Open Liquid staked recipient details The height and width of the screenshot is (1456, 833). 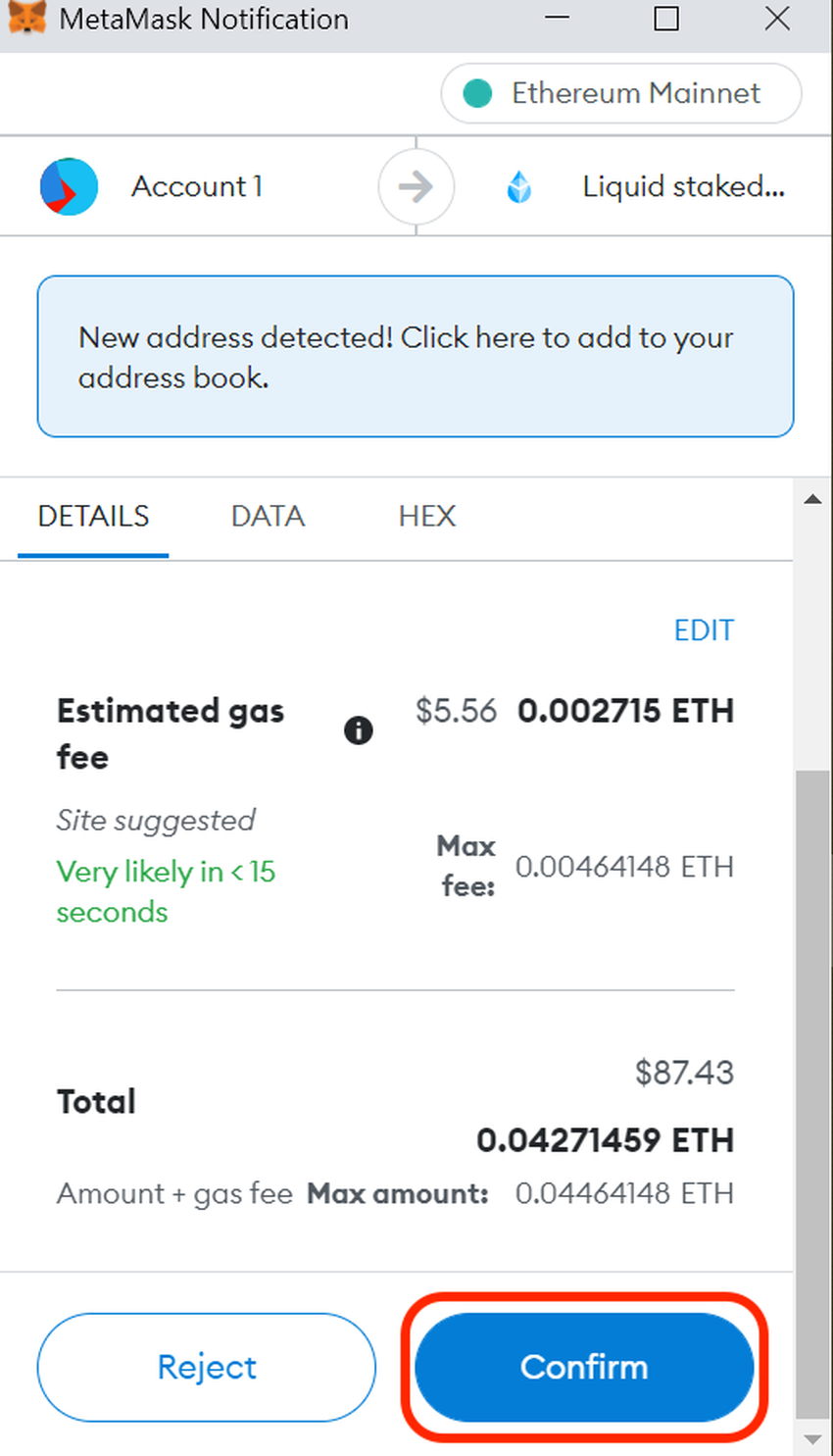tap(683, 186)
